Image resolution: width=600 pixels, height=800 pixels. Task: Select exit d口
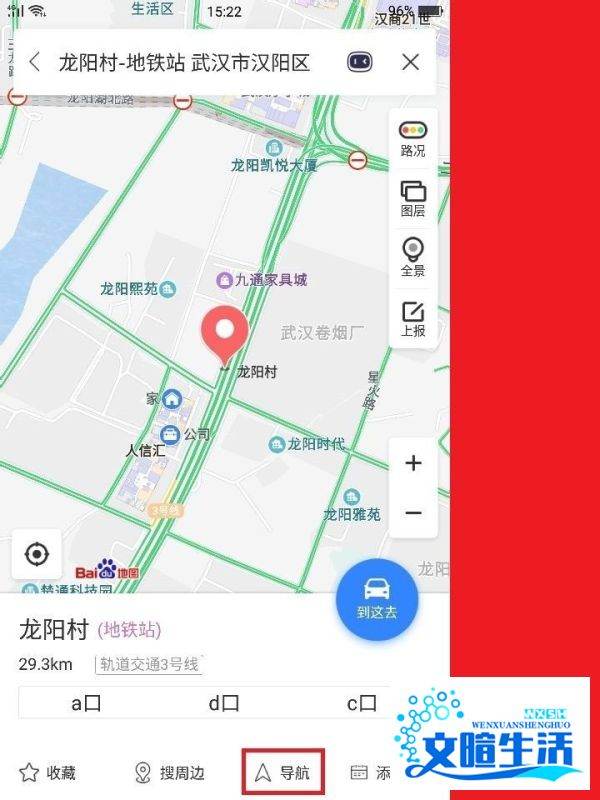click(224, 703)
